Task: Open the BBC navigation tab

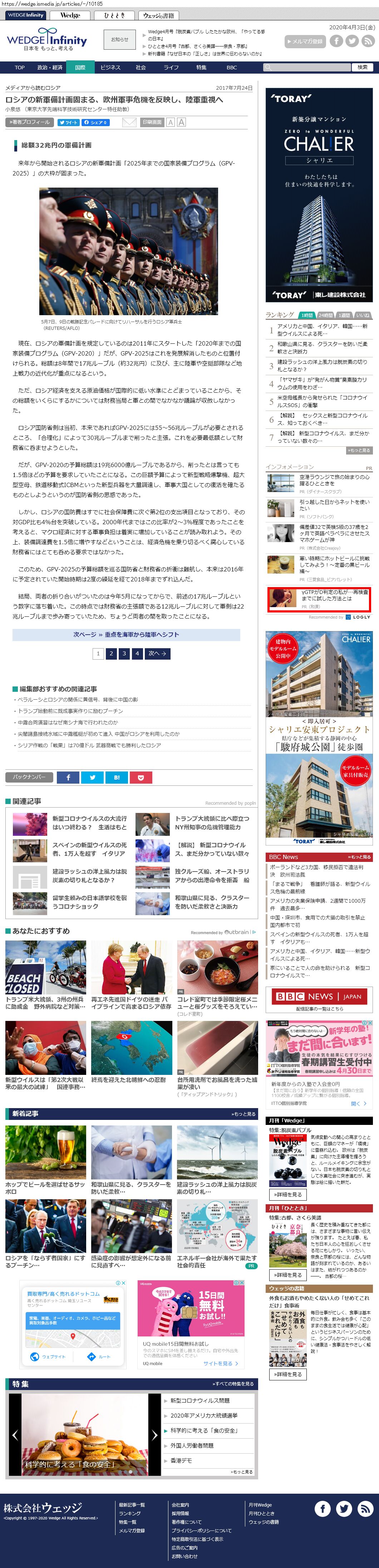Action: (232, 68)
